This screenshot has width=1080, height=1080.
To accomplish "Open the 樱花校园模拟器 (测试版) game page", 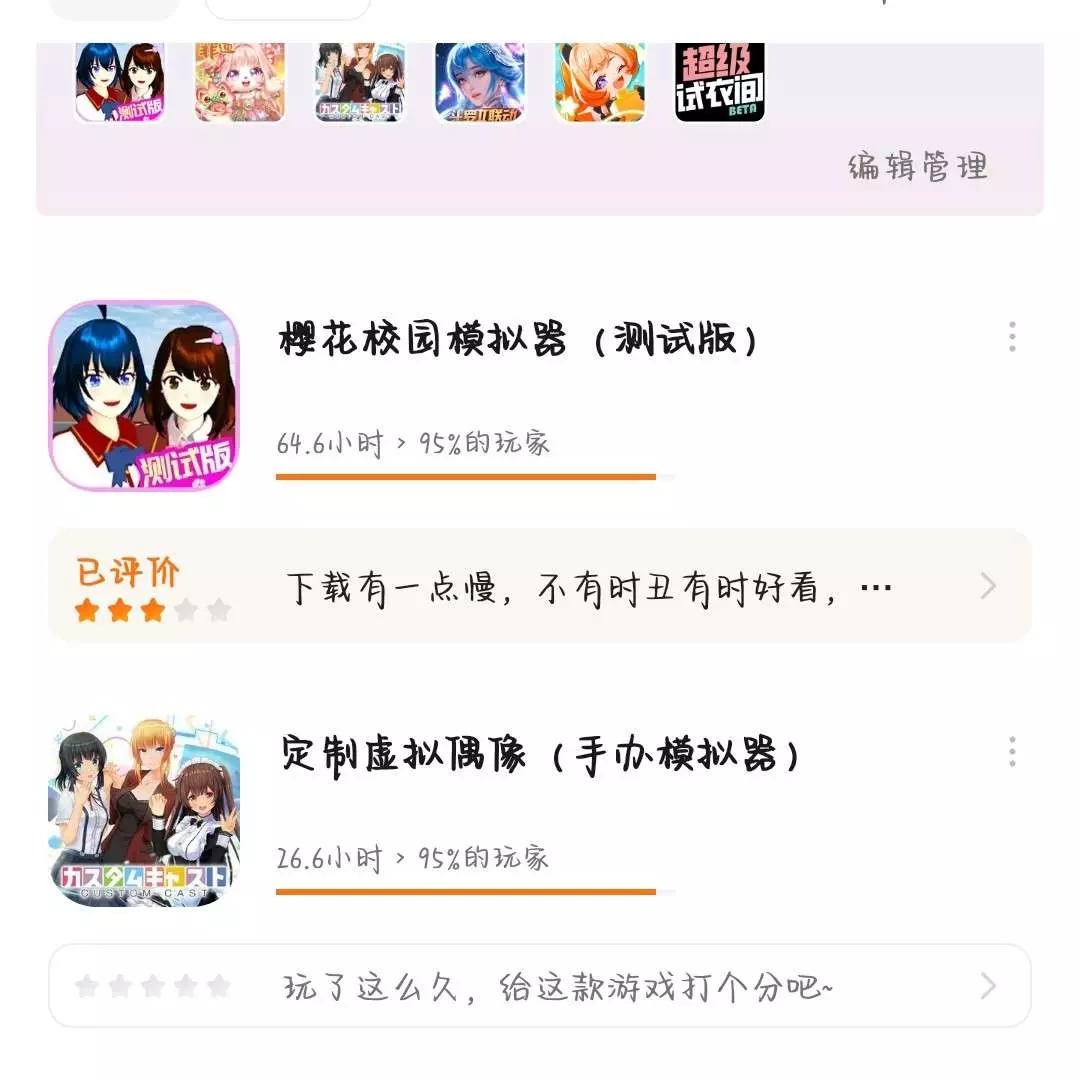I will [517, 340].
